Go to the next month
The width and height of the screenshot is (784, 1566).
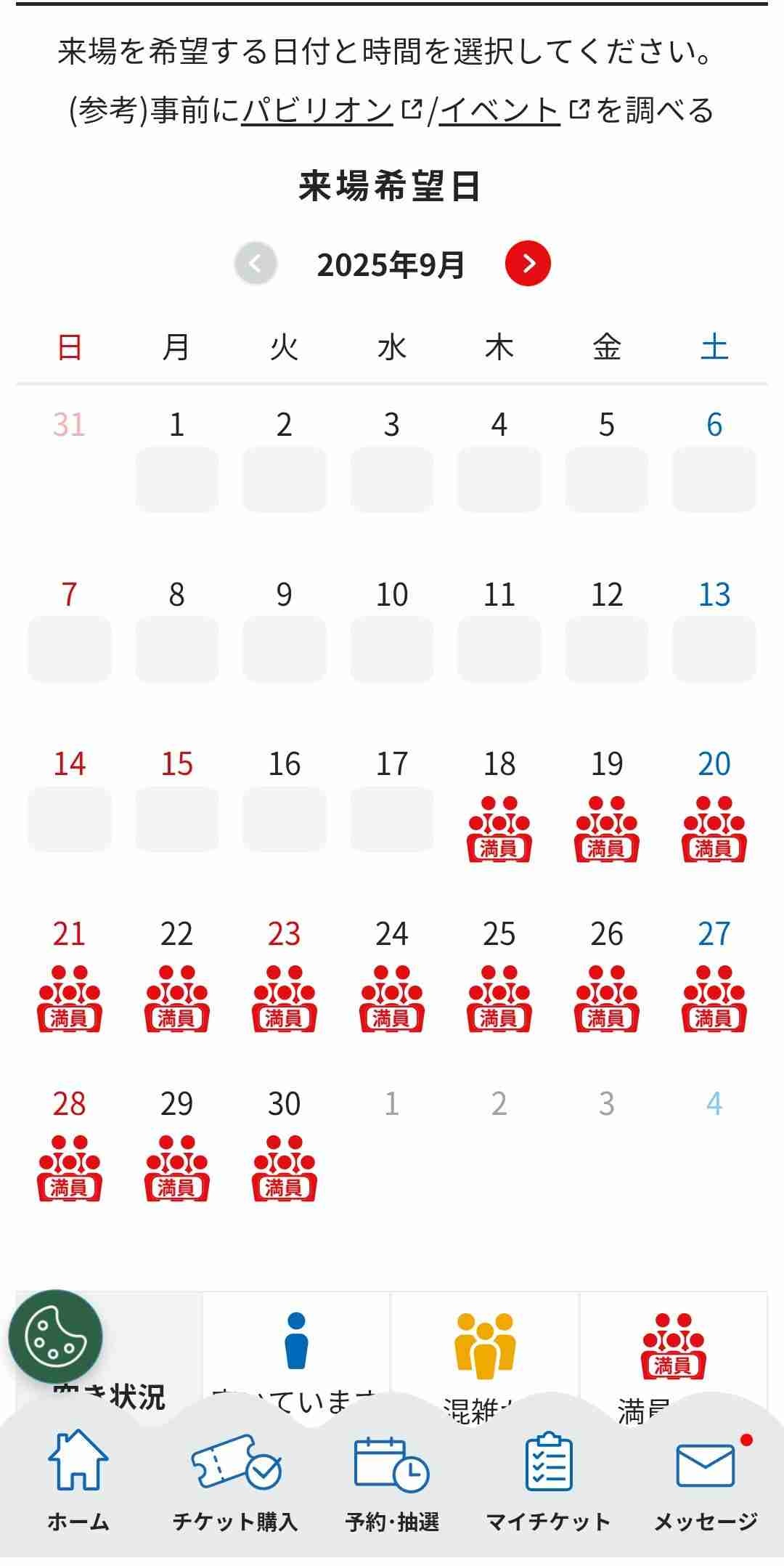point(528,263)
